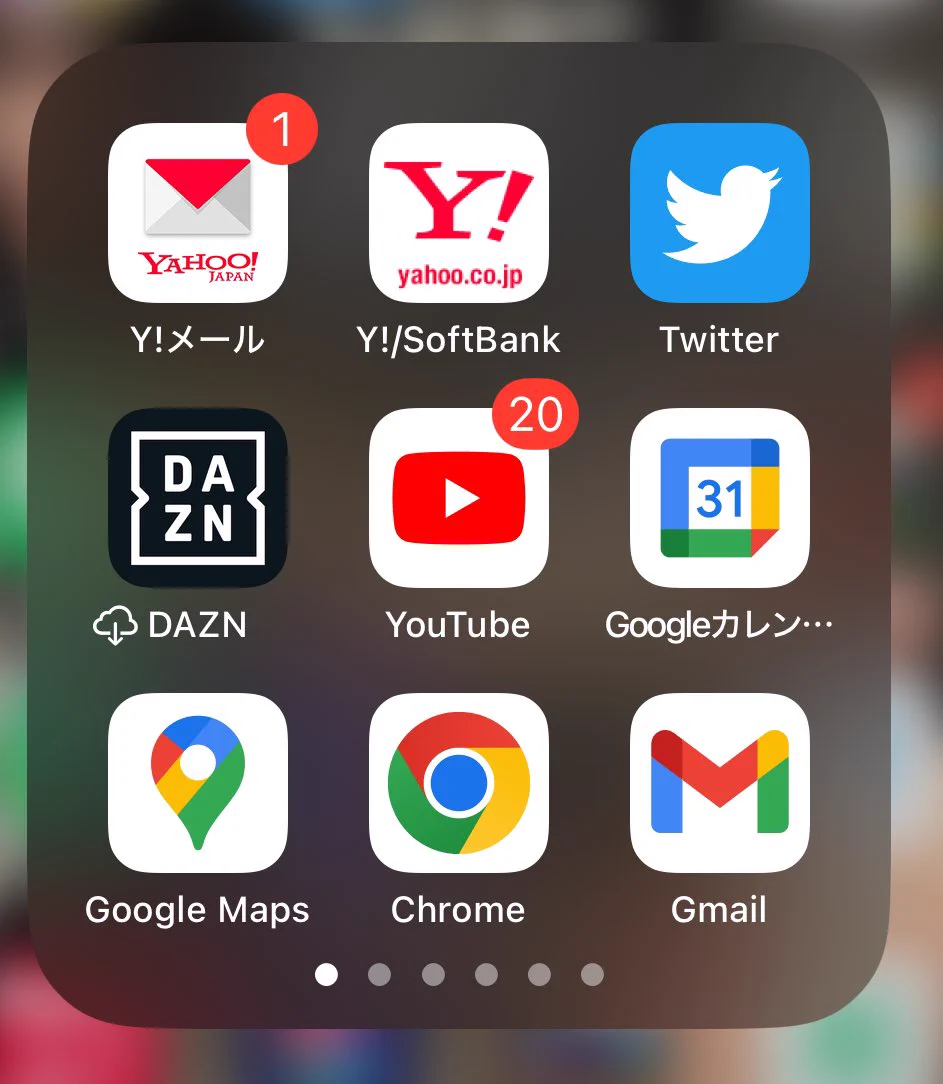Launch the Chrome browser
Viewport: 943px width, 1084px height.
tap(458, 783)
